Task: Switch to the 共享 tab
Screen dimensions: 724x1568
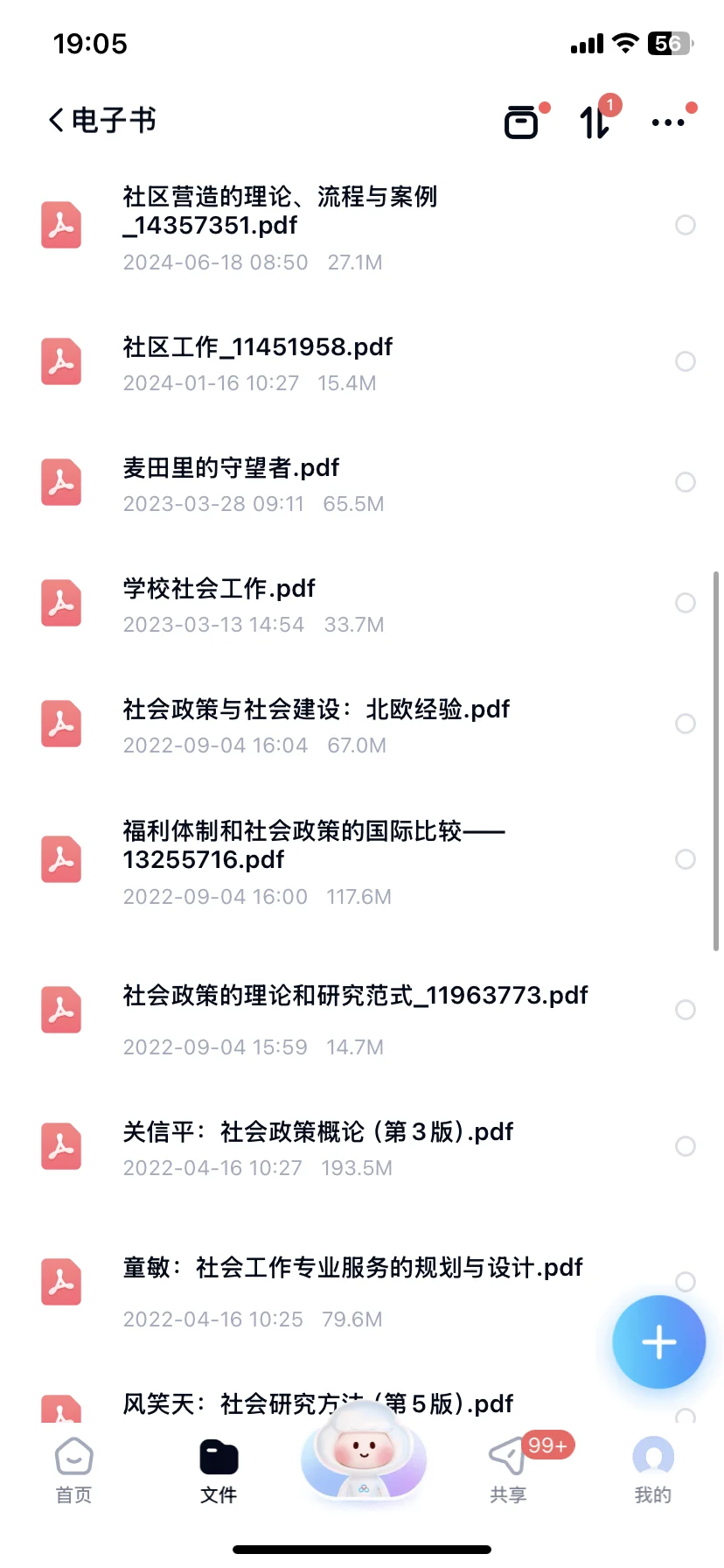Action: pos(508,1472)
